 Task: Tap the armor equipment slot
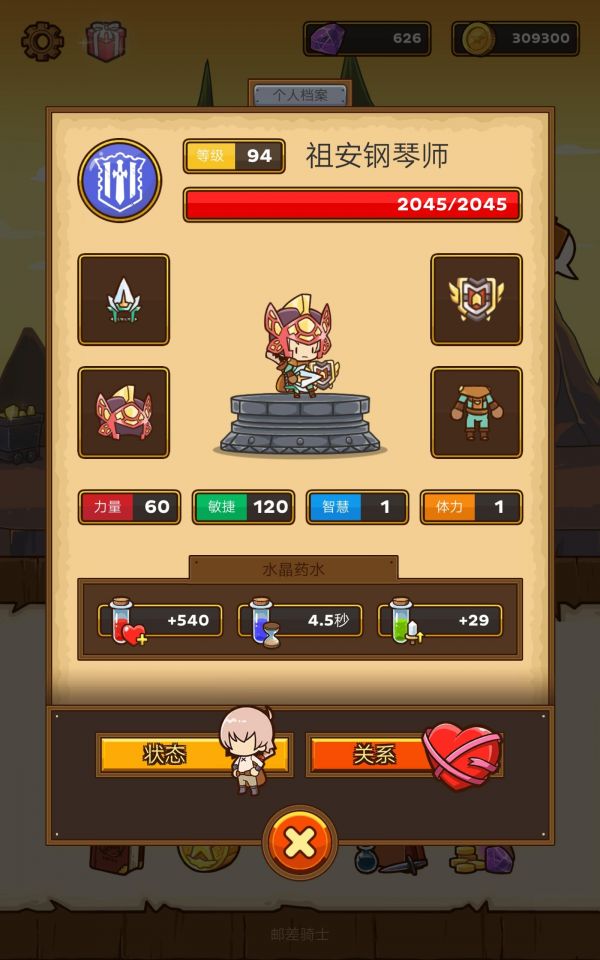coord(476,412)
